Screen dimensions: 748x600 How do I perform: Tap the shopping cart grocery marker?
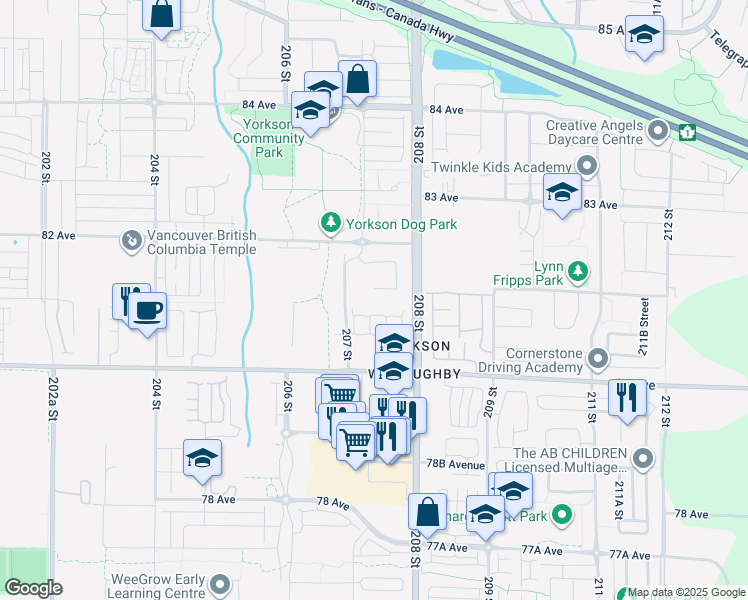pos(356,440)
